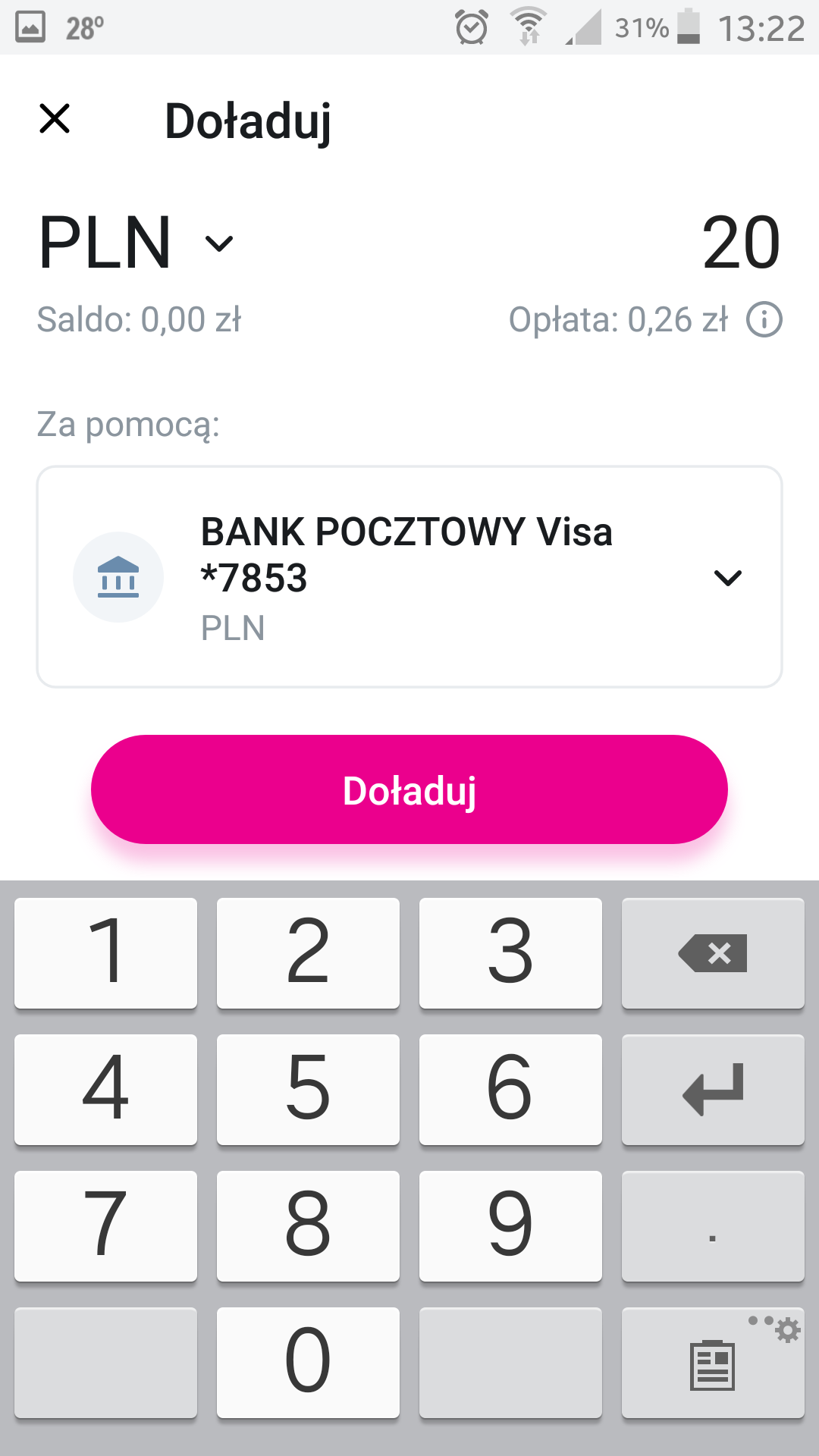Tap the Wi-Fi icon in the status bar

529,25
